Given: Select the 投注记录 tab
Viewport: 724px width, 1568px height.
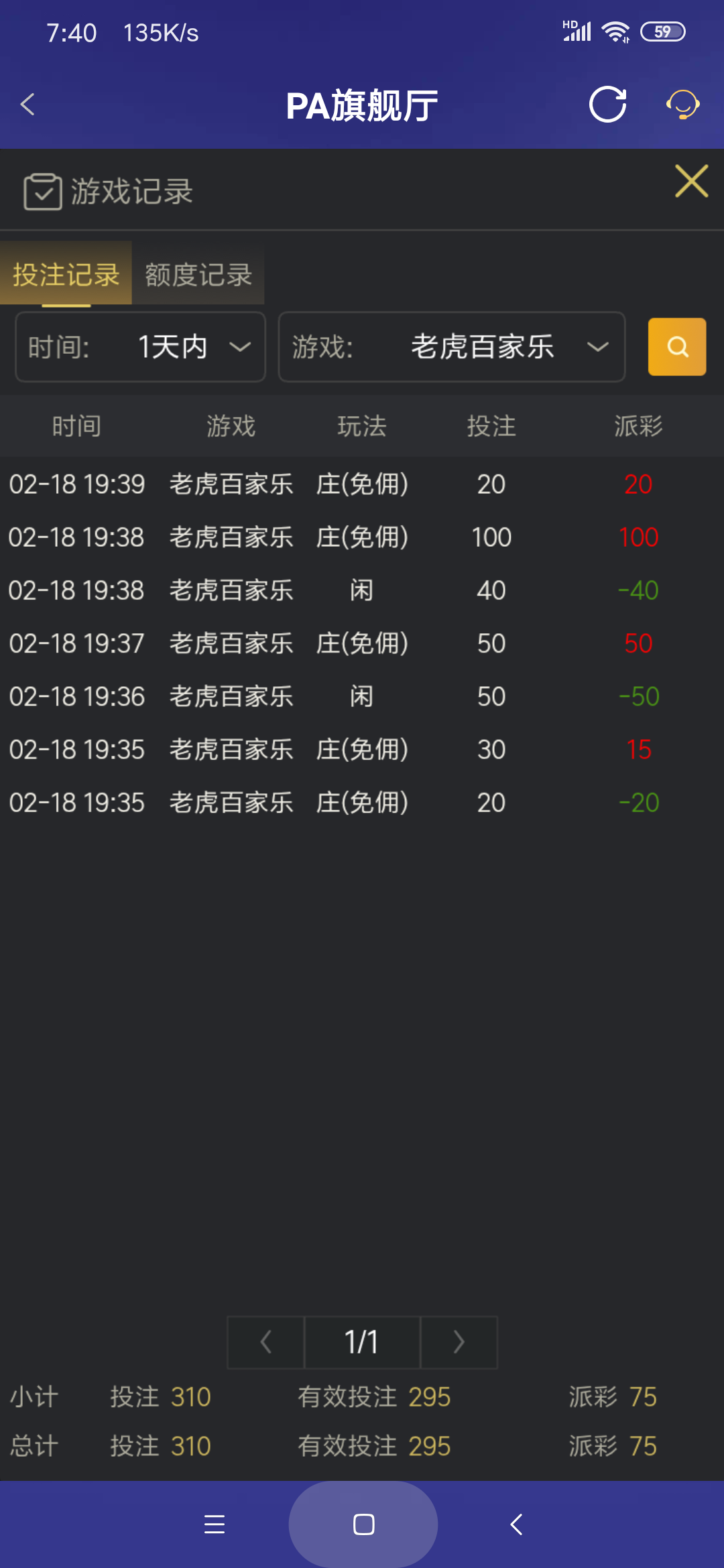Looking at the screenshot, I should tap(65, 275).
